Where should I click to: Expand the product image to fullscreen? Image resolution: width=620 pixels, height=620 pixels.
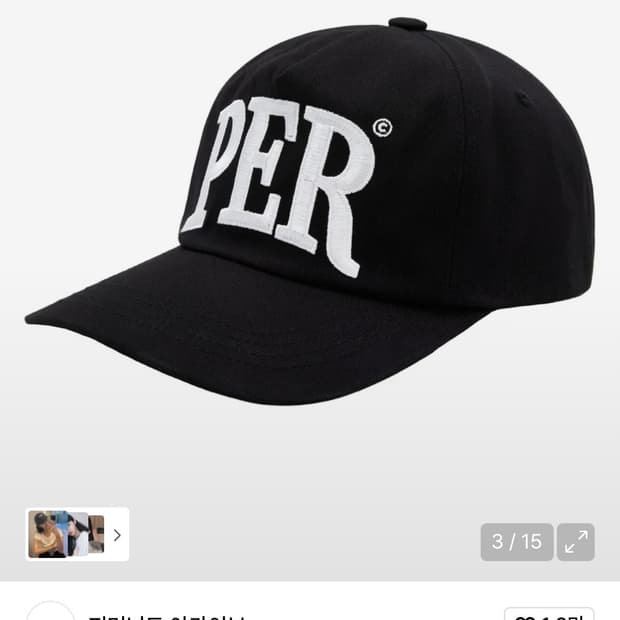(576, 542)
